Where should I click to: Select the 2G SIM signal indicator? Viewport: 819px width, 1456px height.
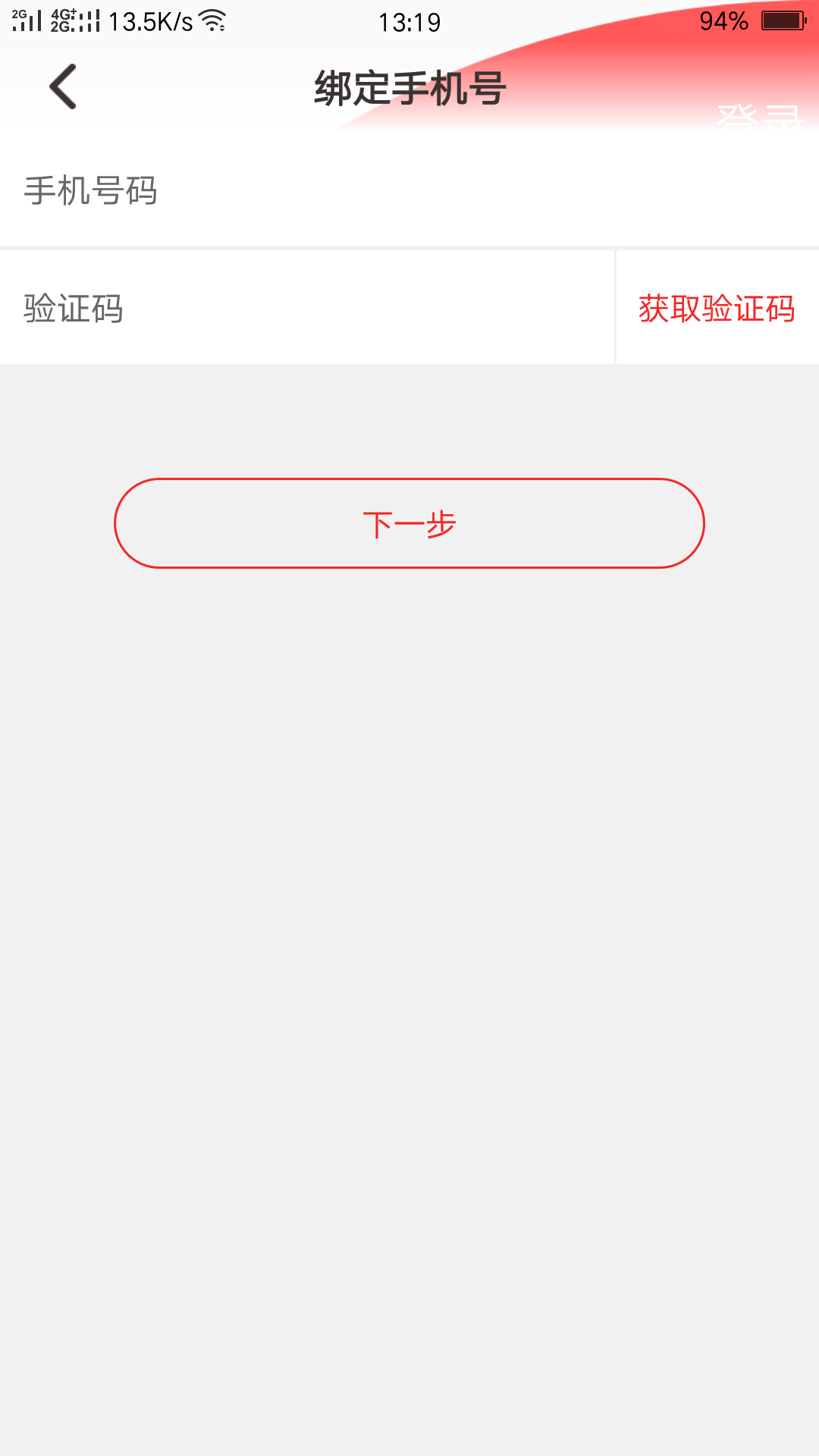(x=27, y=20)
